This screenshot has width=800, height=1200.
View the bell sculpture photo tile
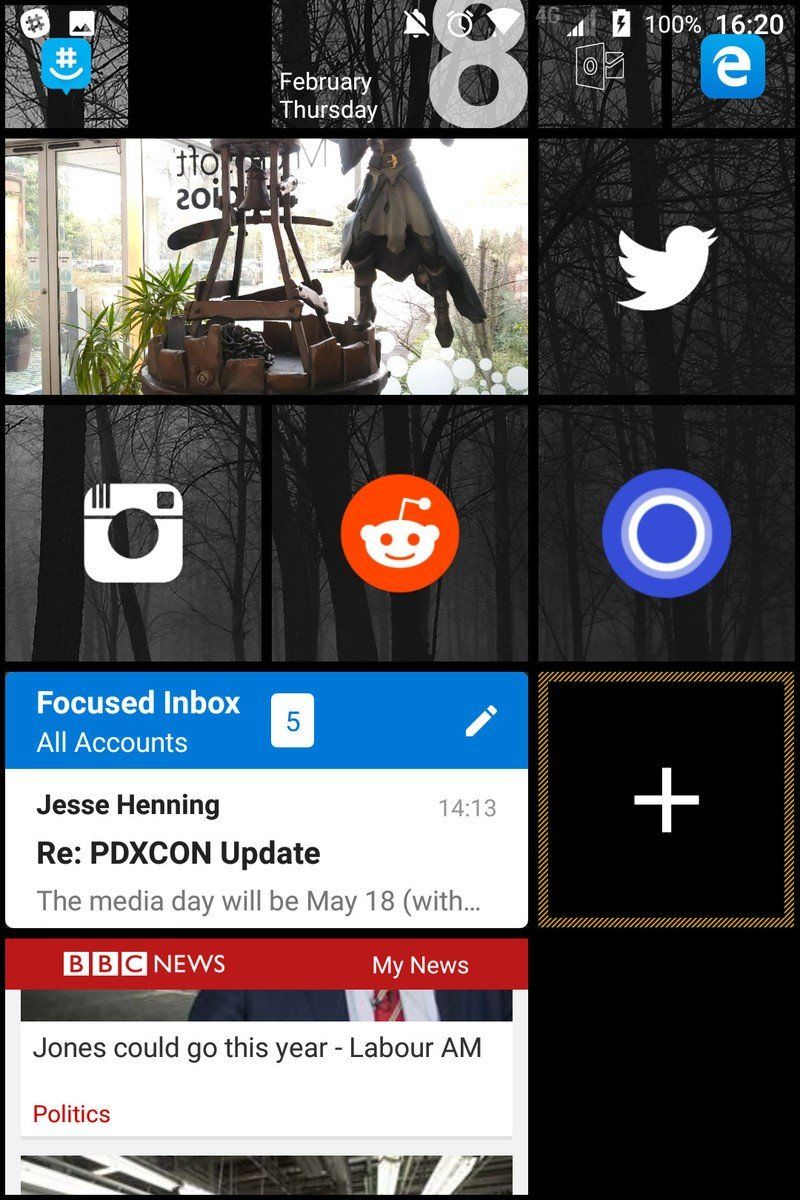[x=265, y=265]
